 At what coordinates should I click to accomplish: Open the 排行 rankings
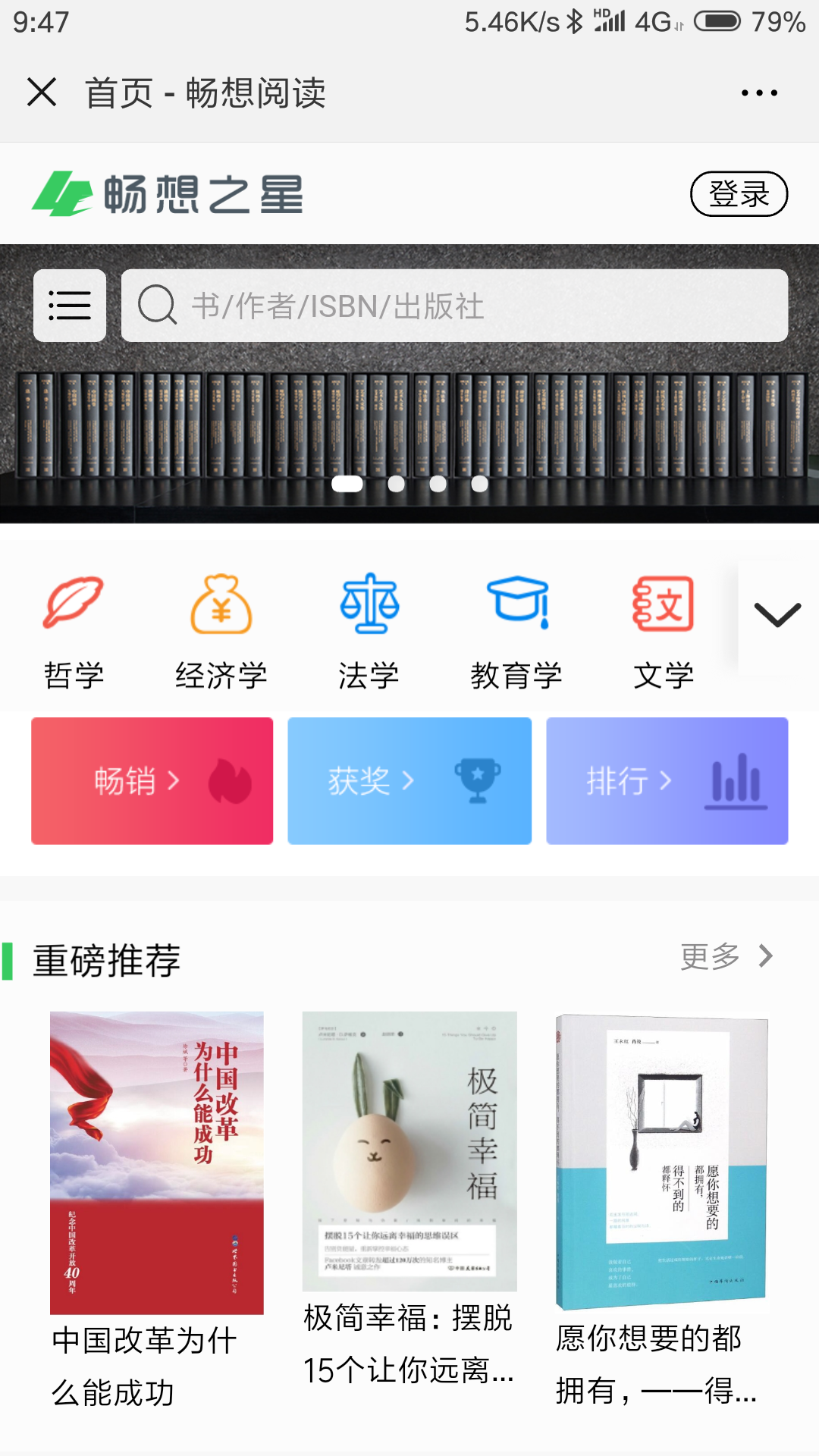coord(667,781)
